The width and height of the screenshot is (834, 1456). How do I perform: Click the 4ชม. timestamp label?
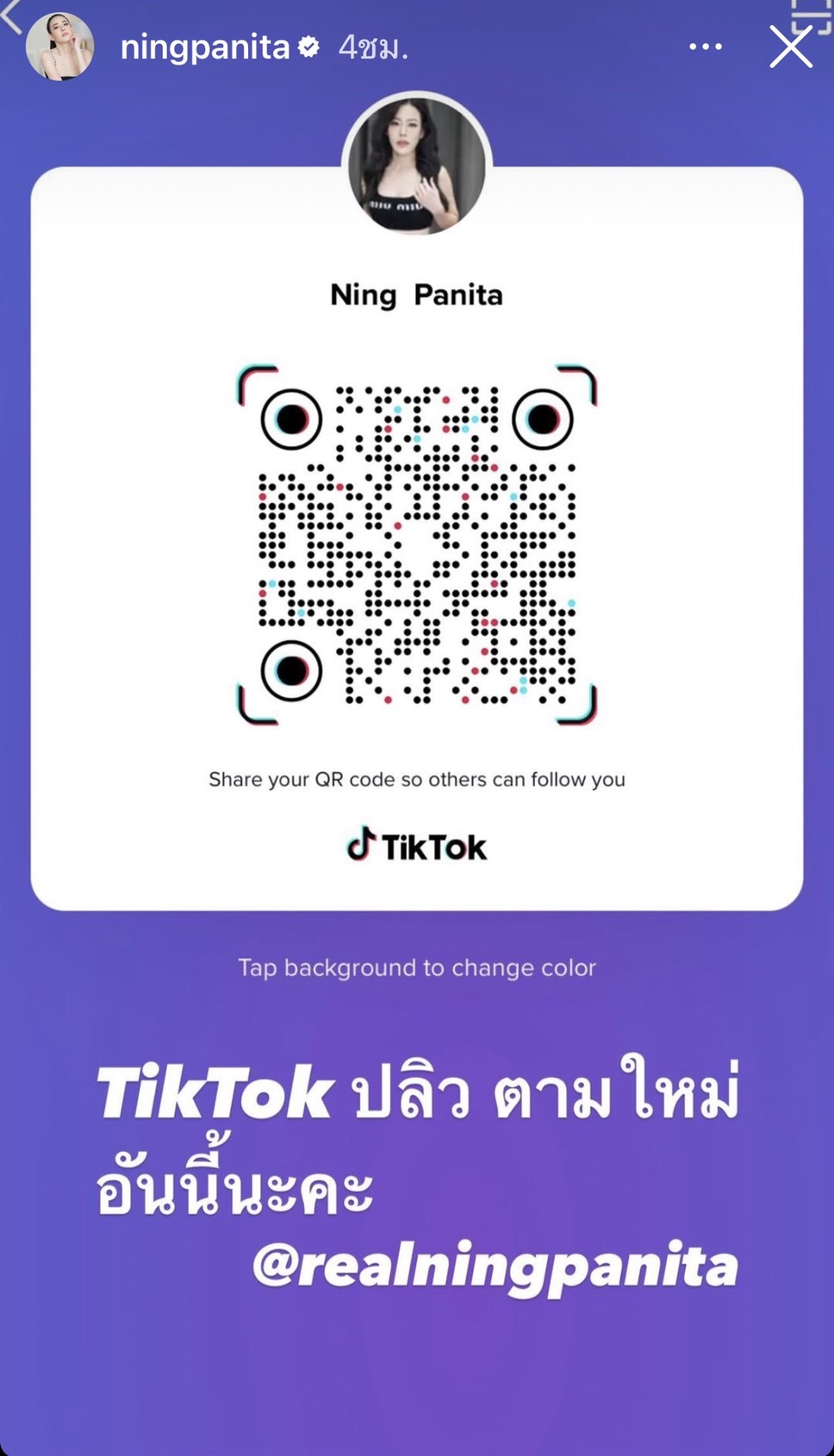[372, 47]
